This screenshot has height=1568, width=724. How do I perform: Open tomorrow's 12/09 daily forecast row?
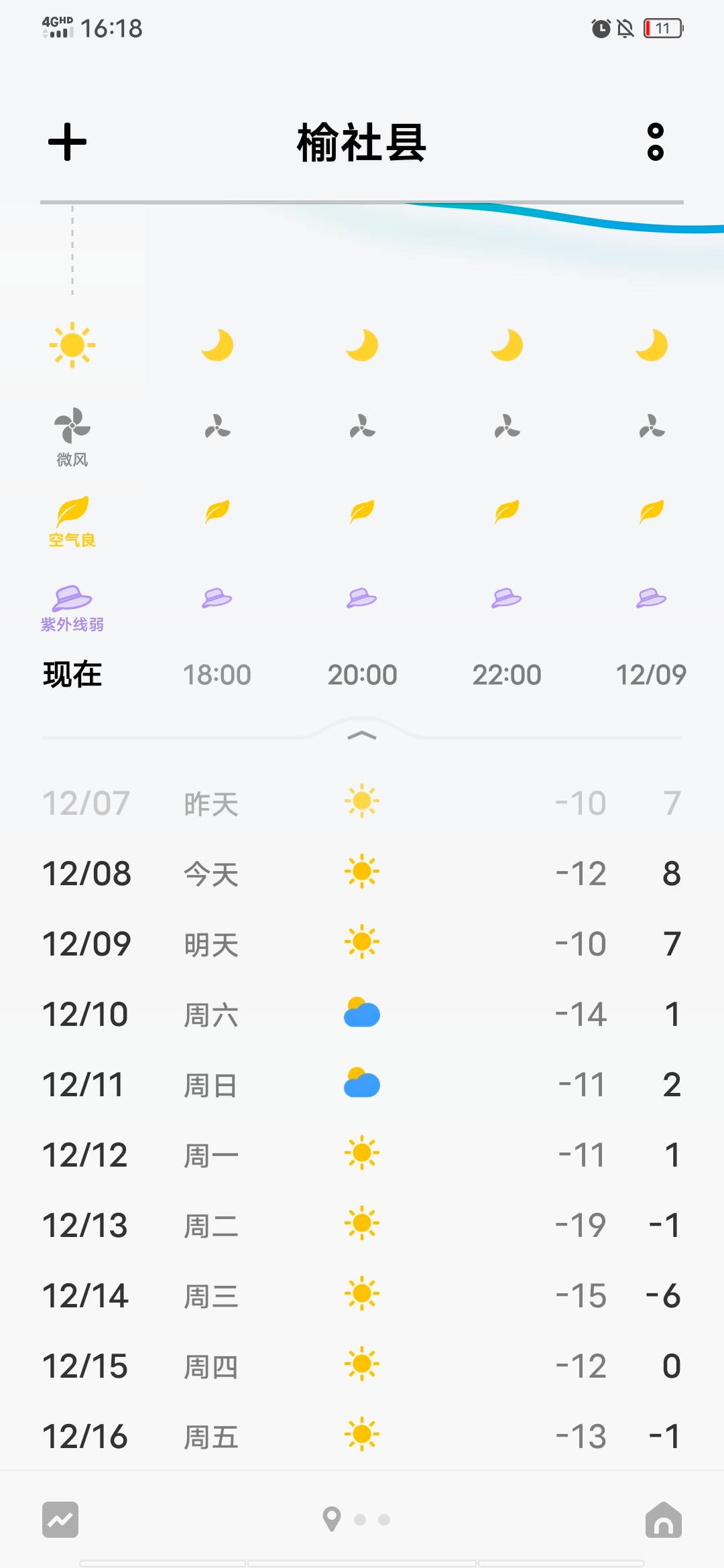pyautogui.click(x=362, y=943)
